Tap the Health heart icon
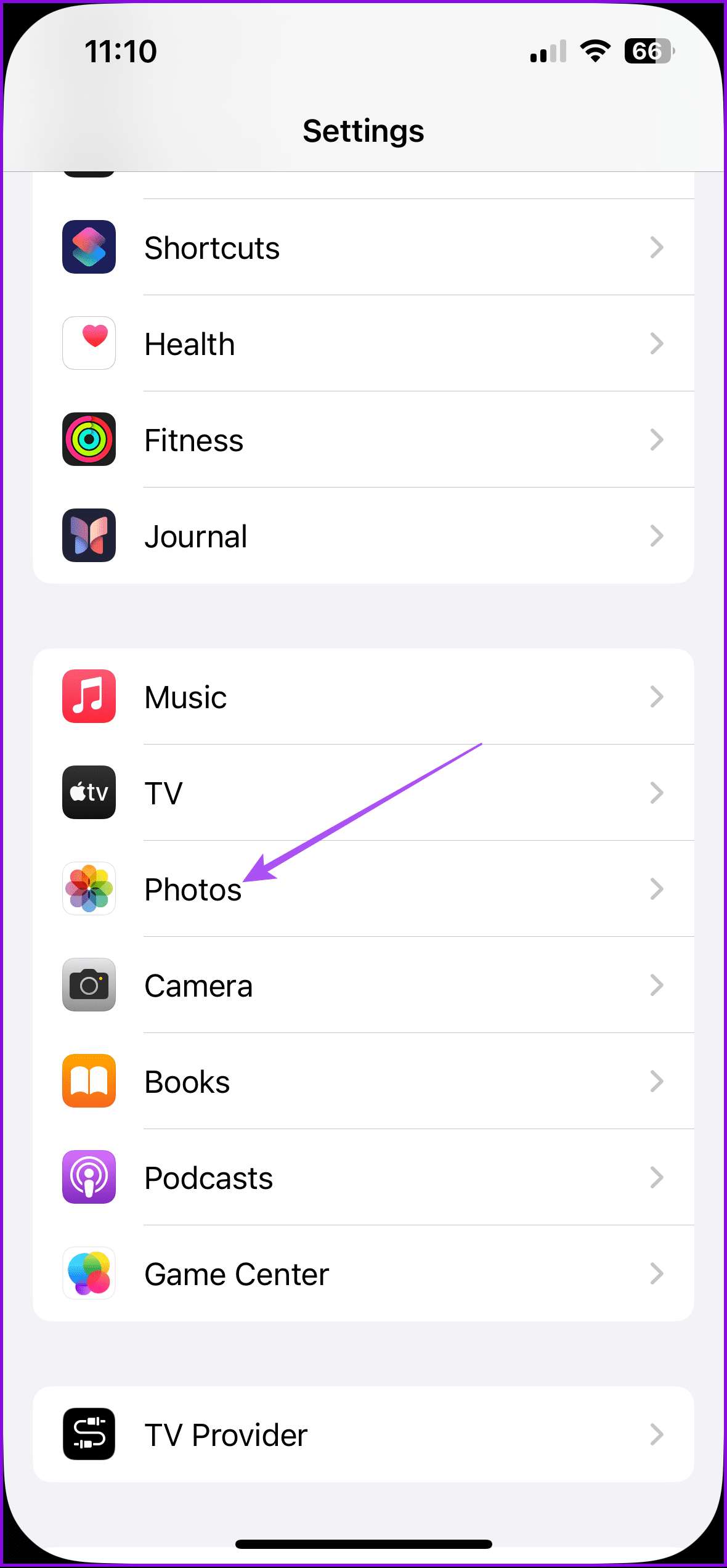727x1568 pixels. pos(89,343)
